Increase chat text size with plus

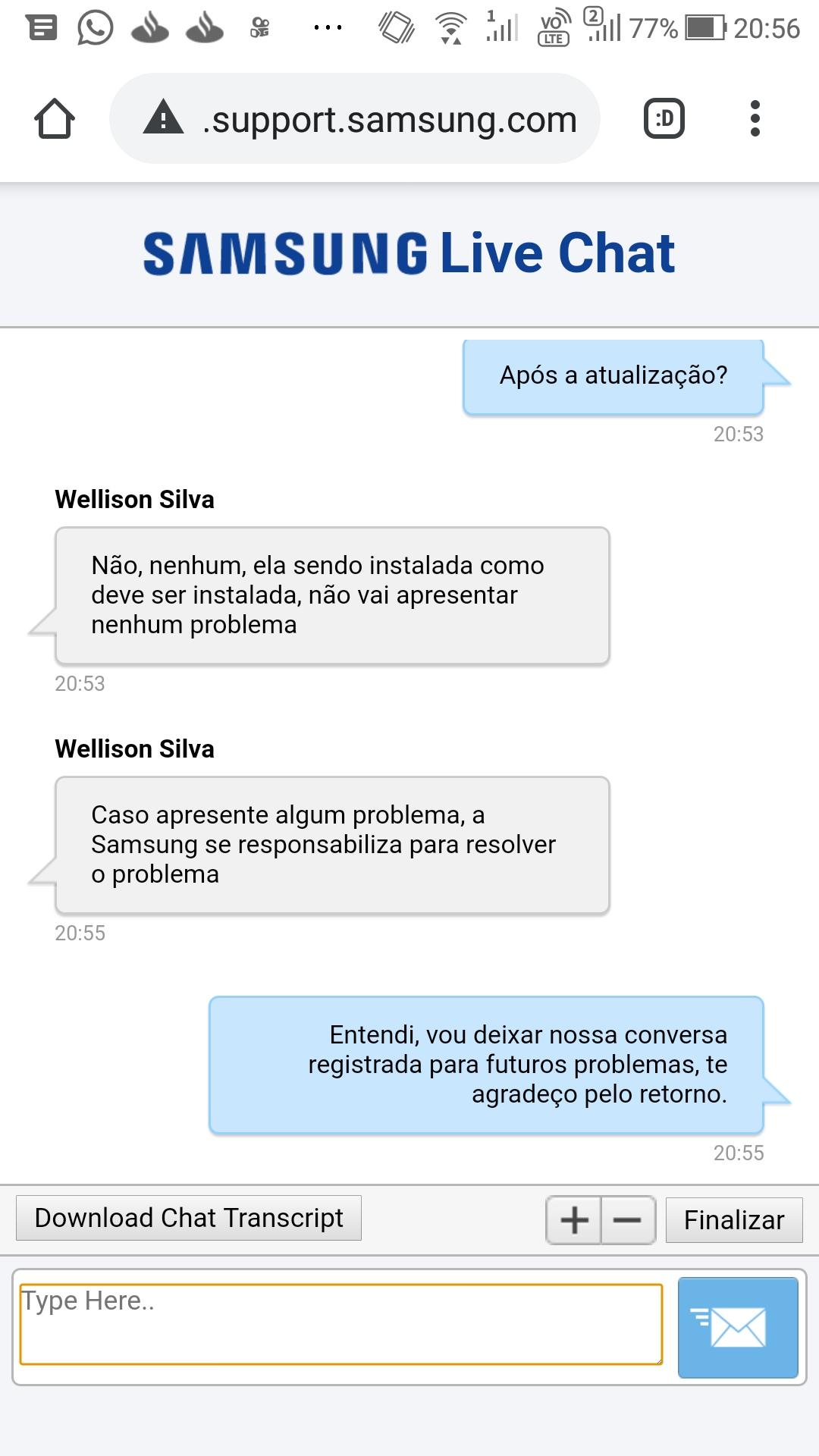[x=574, y=1220]
